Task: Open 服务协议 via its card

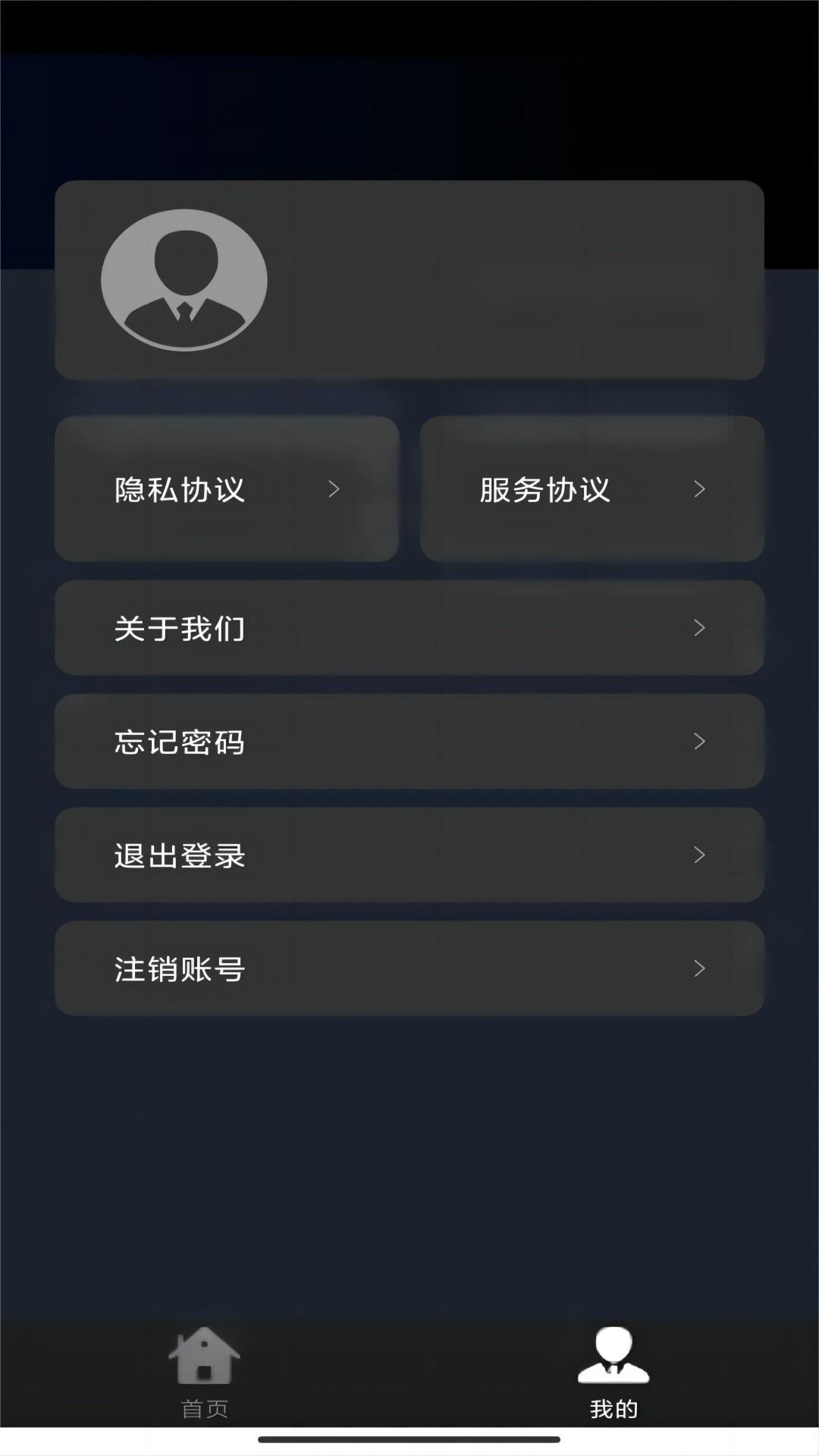Action: [x=594, y=489]
